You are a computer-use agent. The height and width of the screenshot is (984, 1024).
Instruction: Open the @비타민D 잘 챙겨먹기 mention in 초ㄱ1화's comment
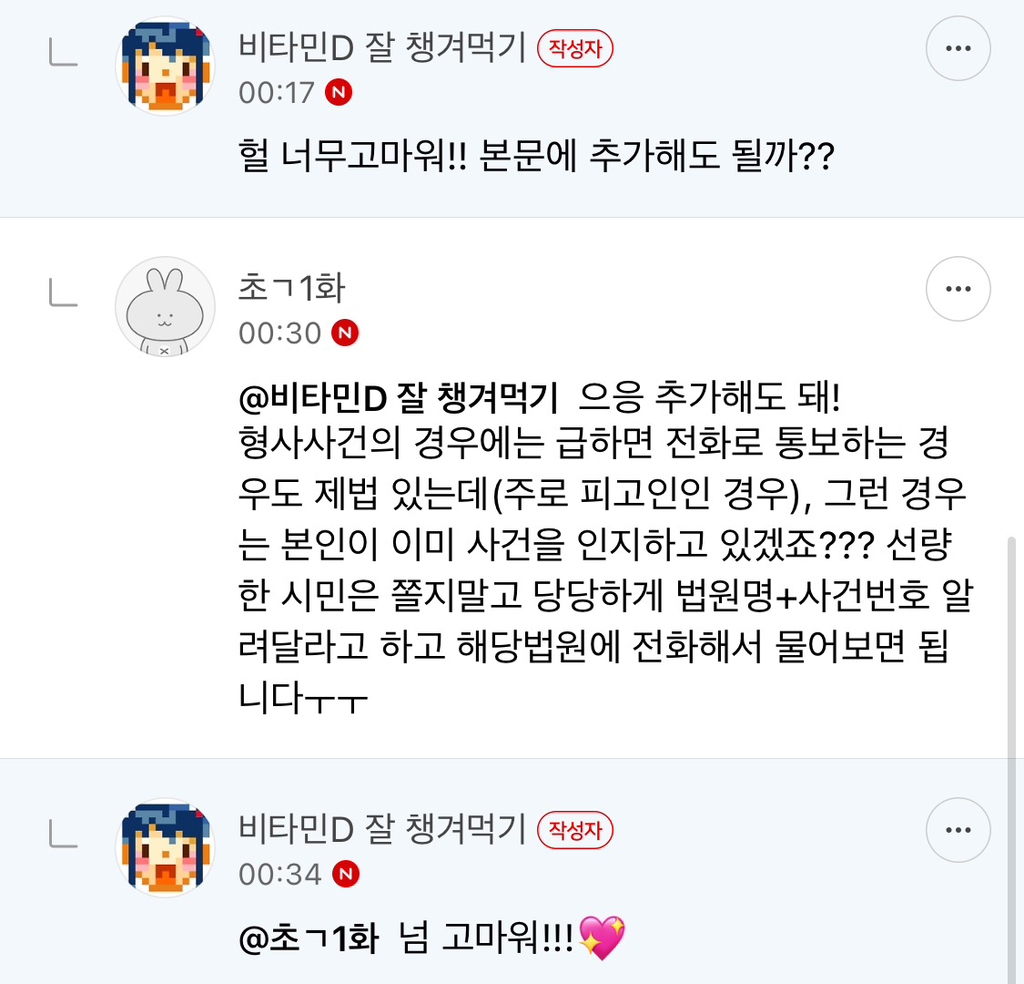pyautogui.click(x=398, y=398)
